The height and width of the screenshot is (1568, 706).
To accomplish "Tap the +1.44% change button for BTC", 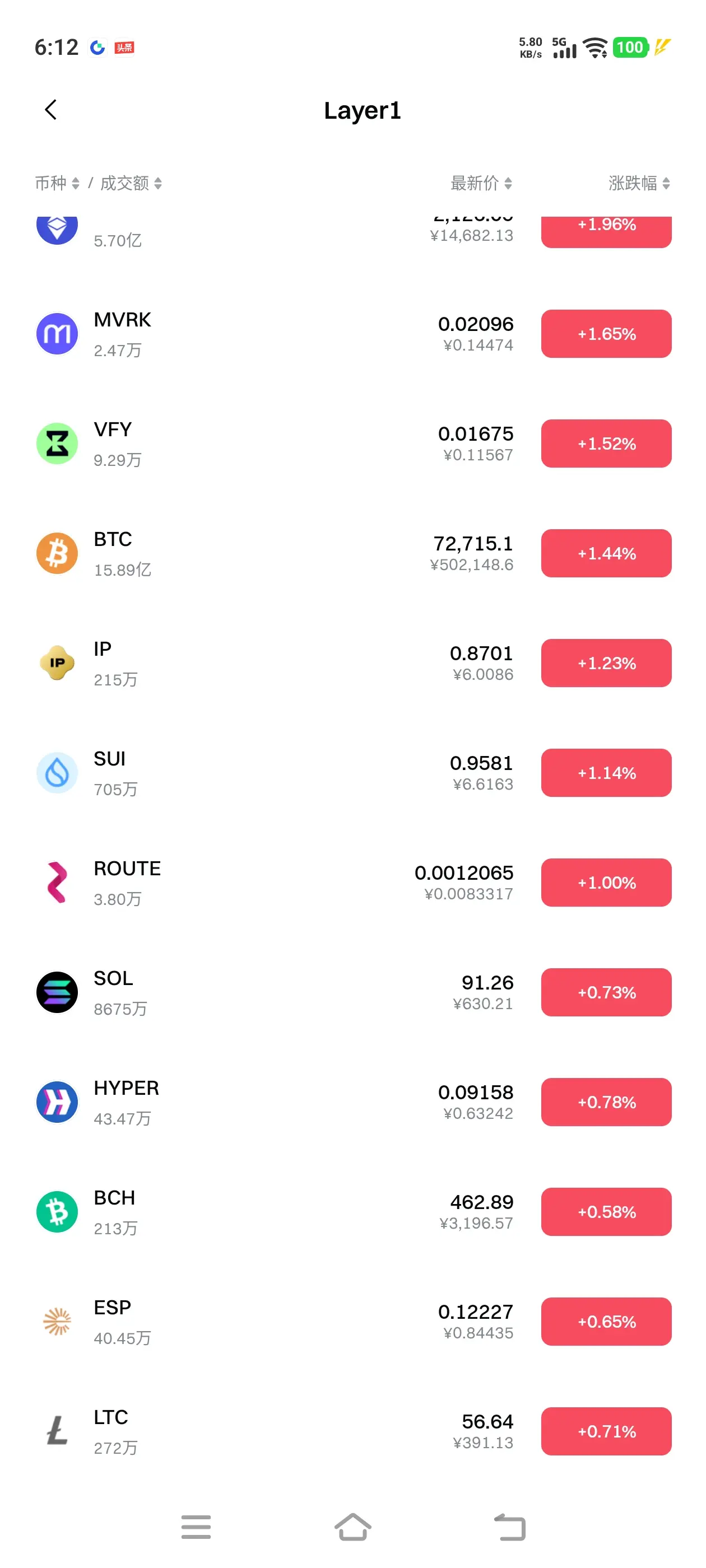I will (606, 553).
